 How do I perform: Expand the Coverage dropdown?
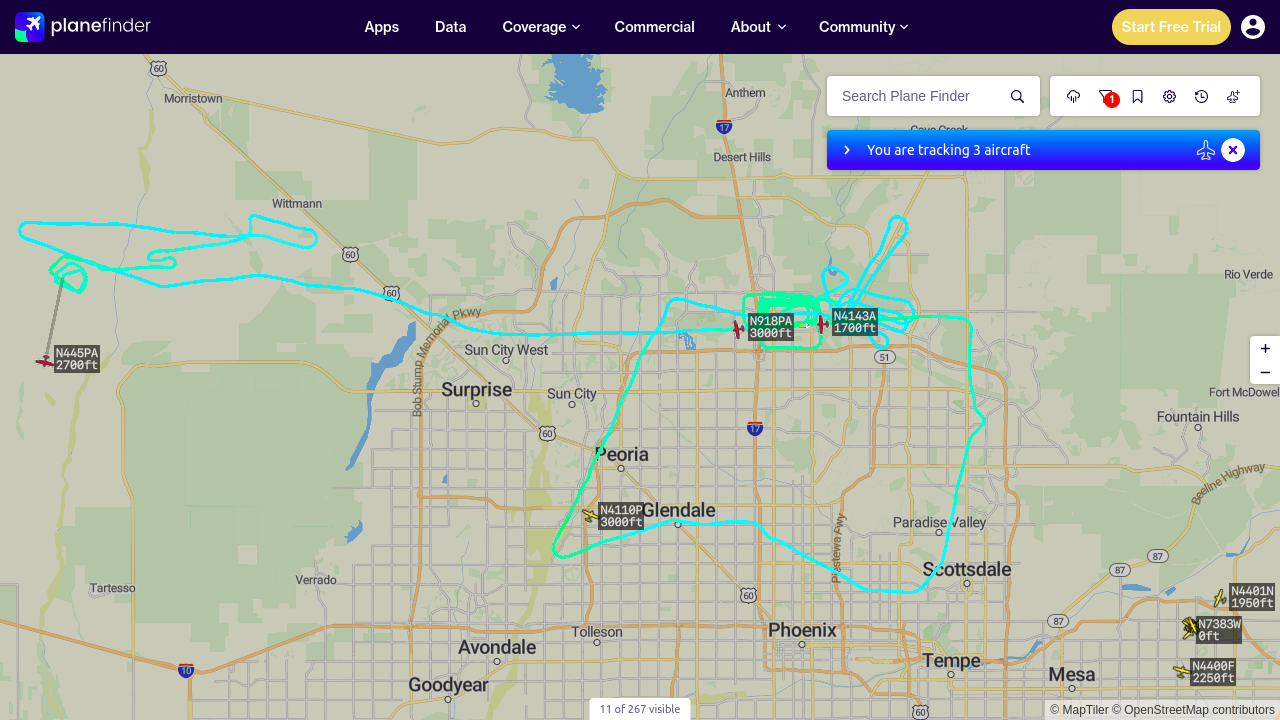tap(541, 27)
